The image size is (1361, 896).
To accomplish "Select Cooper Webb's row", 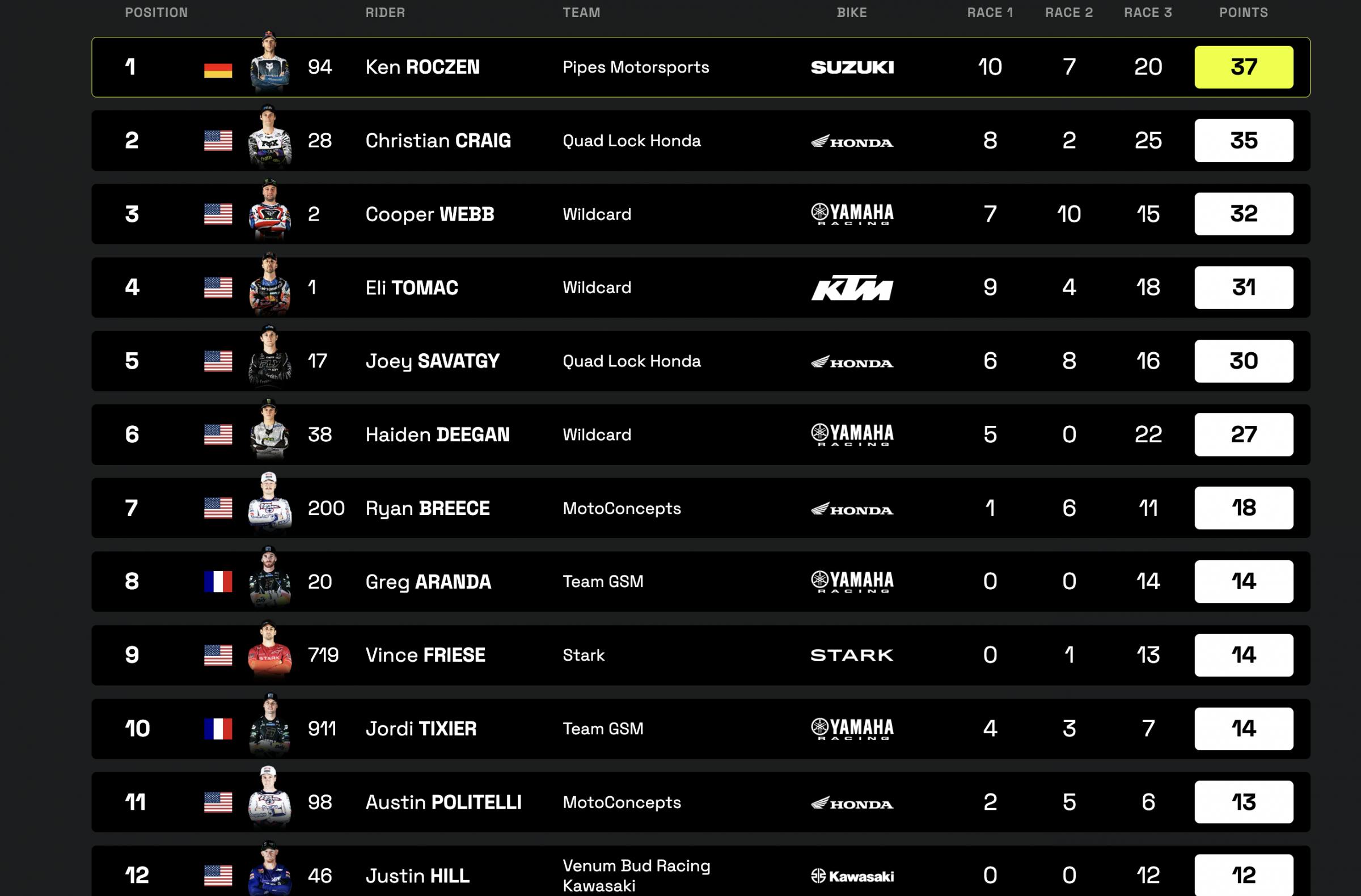I will click(429, 214).
